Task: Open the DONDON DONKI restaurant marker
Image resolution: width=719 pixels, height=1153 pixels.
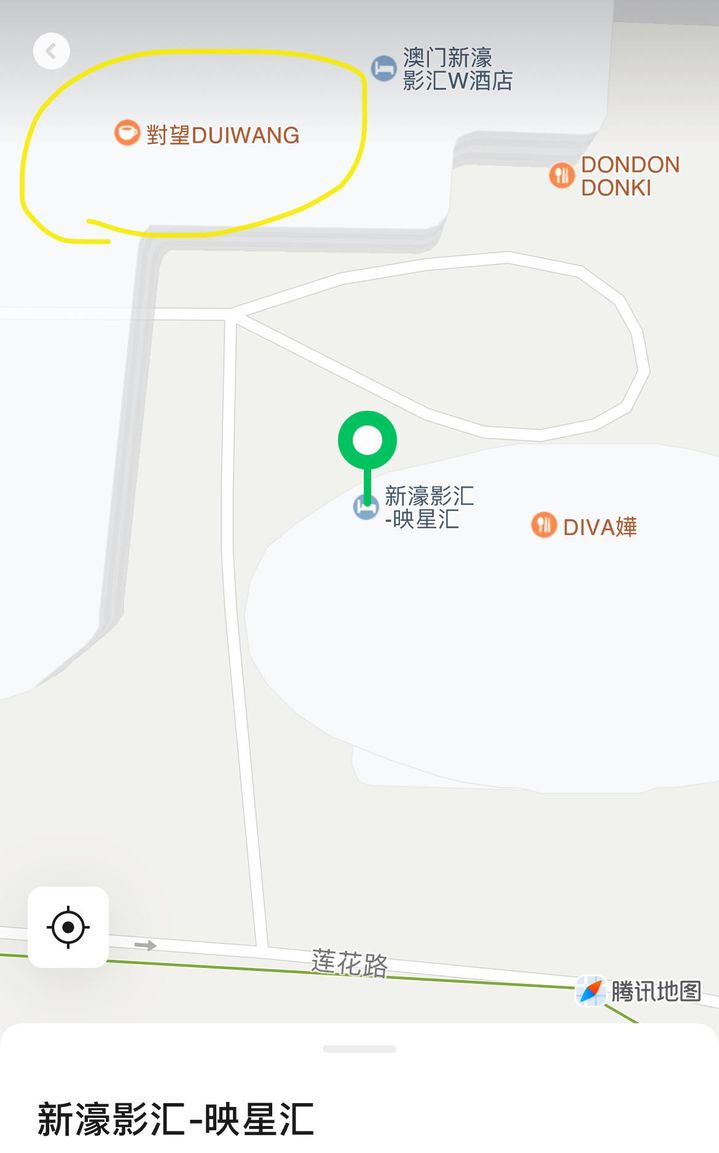Action: (x=562, y=175)
